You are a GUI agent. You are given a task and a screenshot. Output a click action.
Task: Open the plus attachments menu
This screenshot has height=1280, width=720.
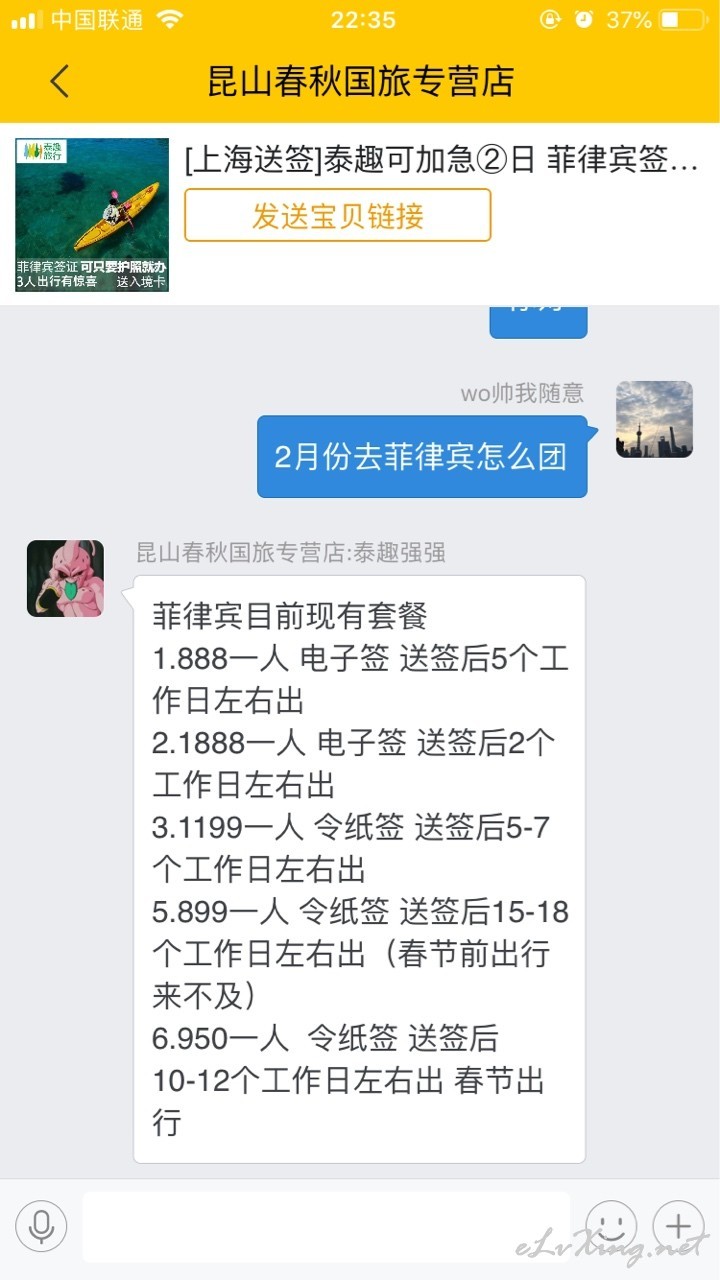click(679, 1226)
